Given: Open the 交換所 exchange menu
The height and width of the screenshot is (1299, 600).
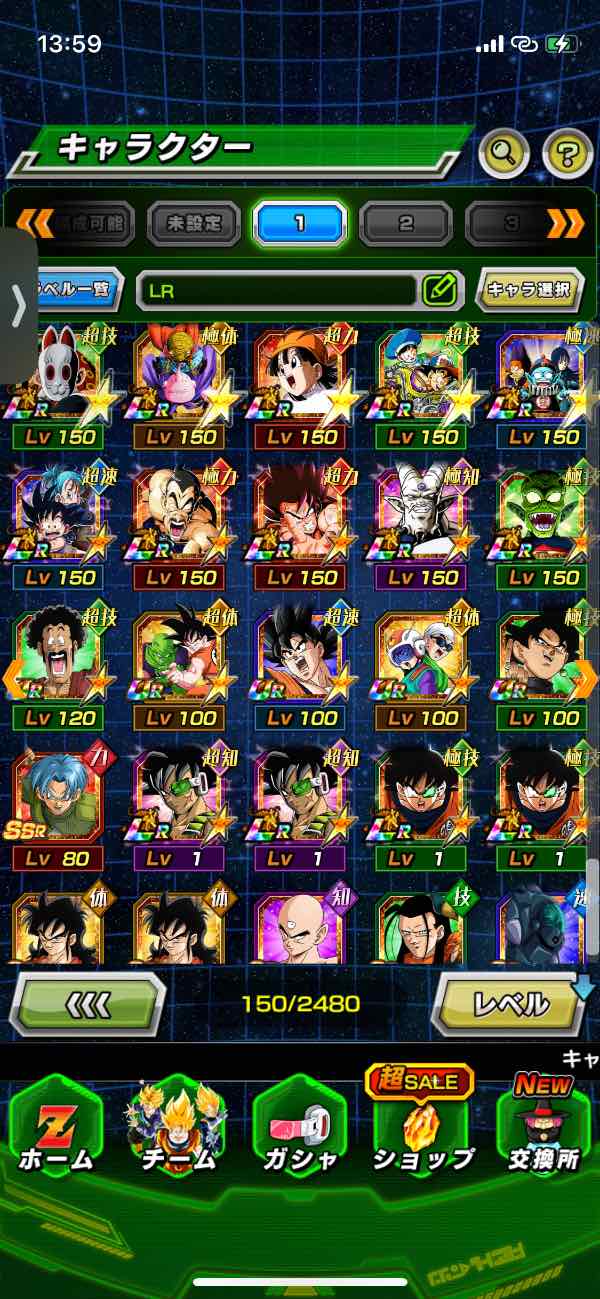Looking at the screenshot, I should tap(543, 1125).
